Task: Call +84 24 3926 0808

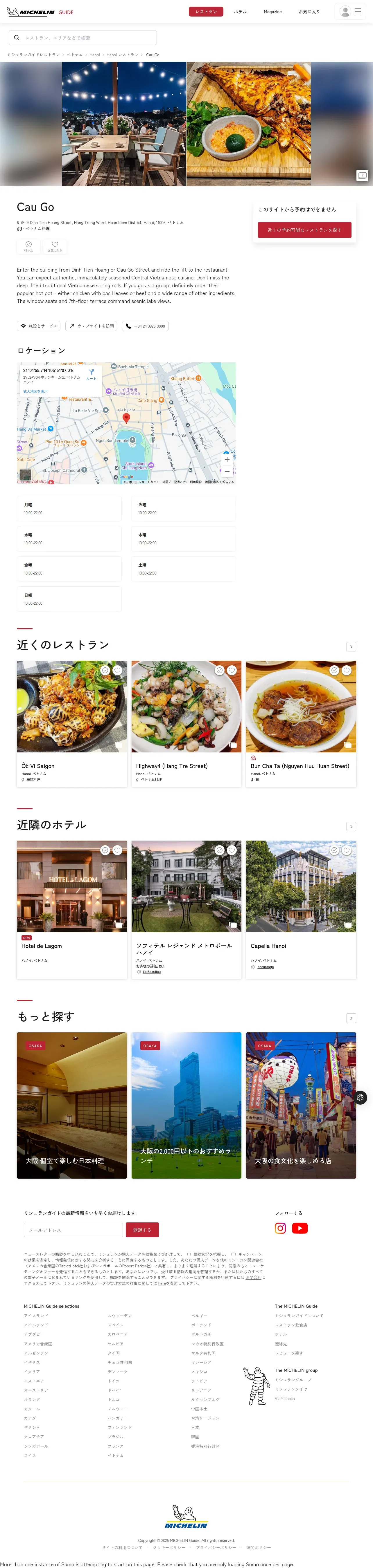Action: (145, 326)
